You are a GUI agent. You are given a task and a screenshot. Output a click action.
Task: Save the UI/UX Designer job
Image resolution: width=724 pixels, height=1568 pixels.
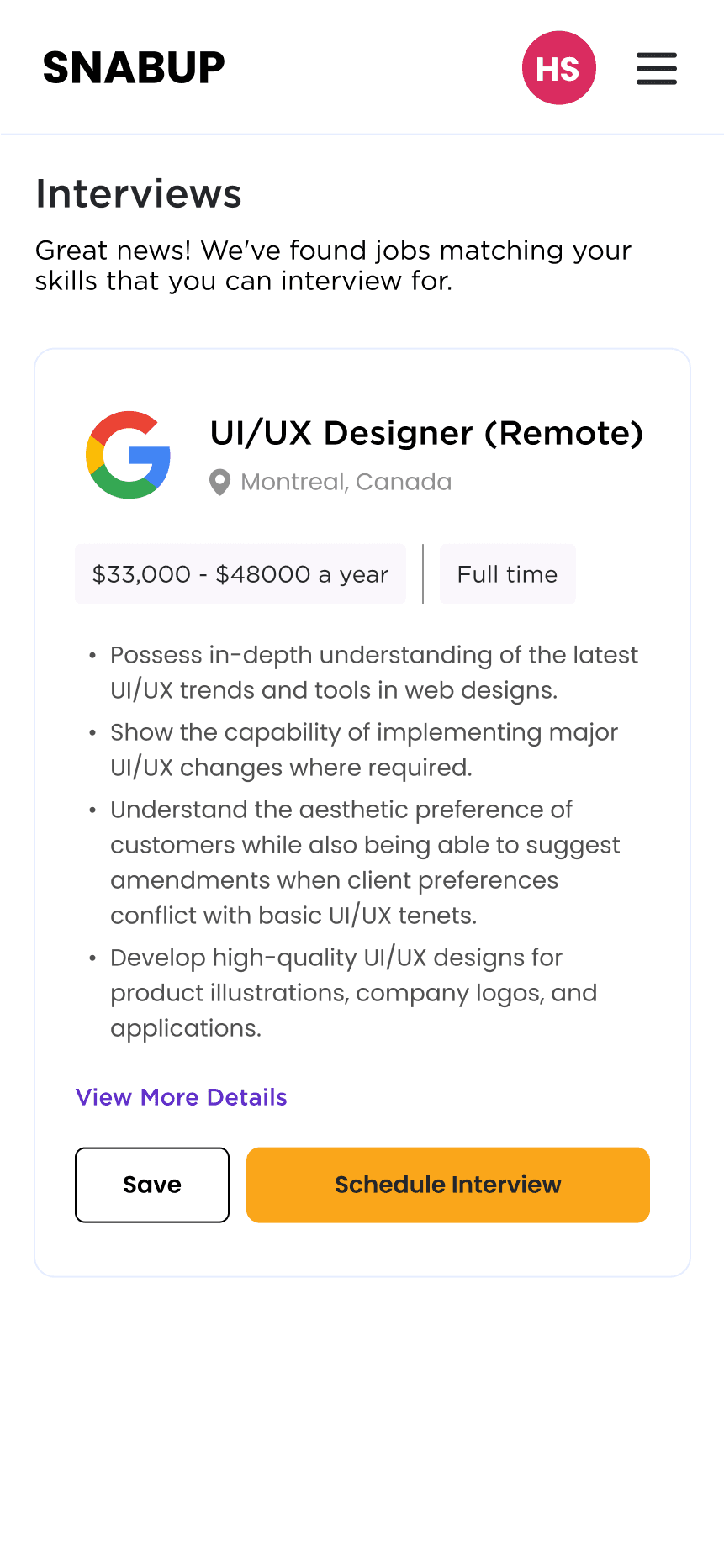(x=152, y=1185)
